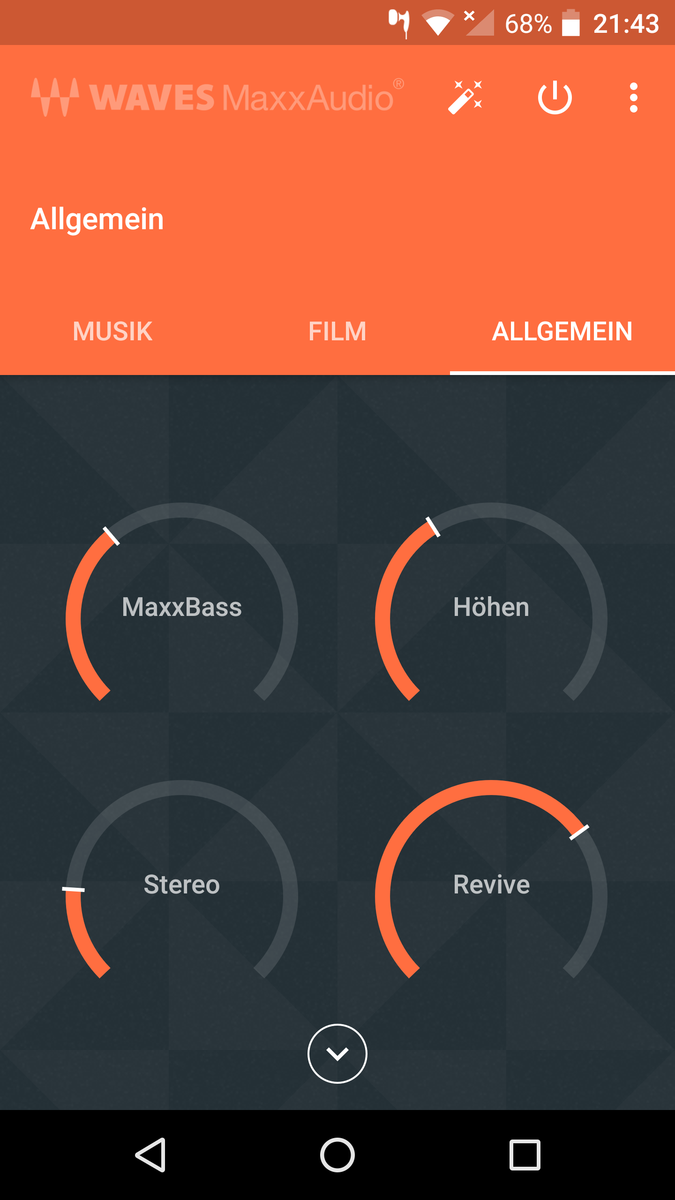Select the Allgemein tab
This screenshot has width=675, height=1200.
562,331
